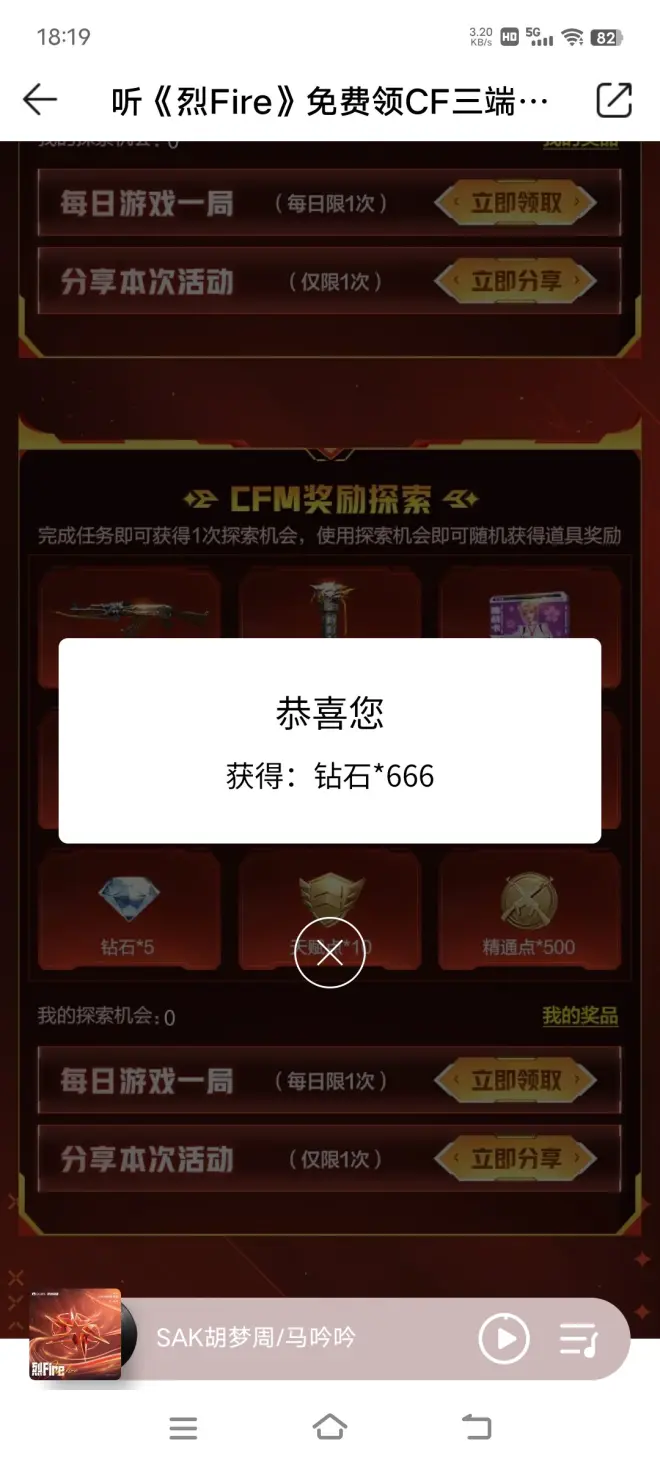Screen dimensions: 660x1467
Task: Open the system recent apps menu
Action: pyautogui.click(x=183, y=1428)
